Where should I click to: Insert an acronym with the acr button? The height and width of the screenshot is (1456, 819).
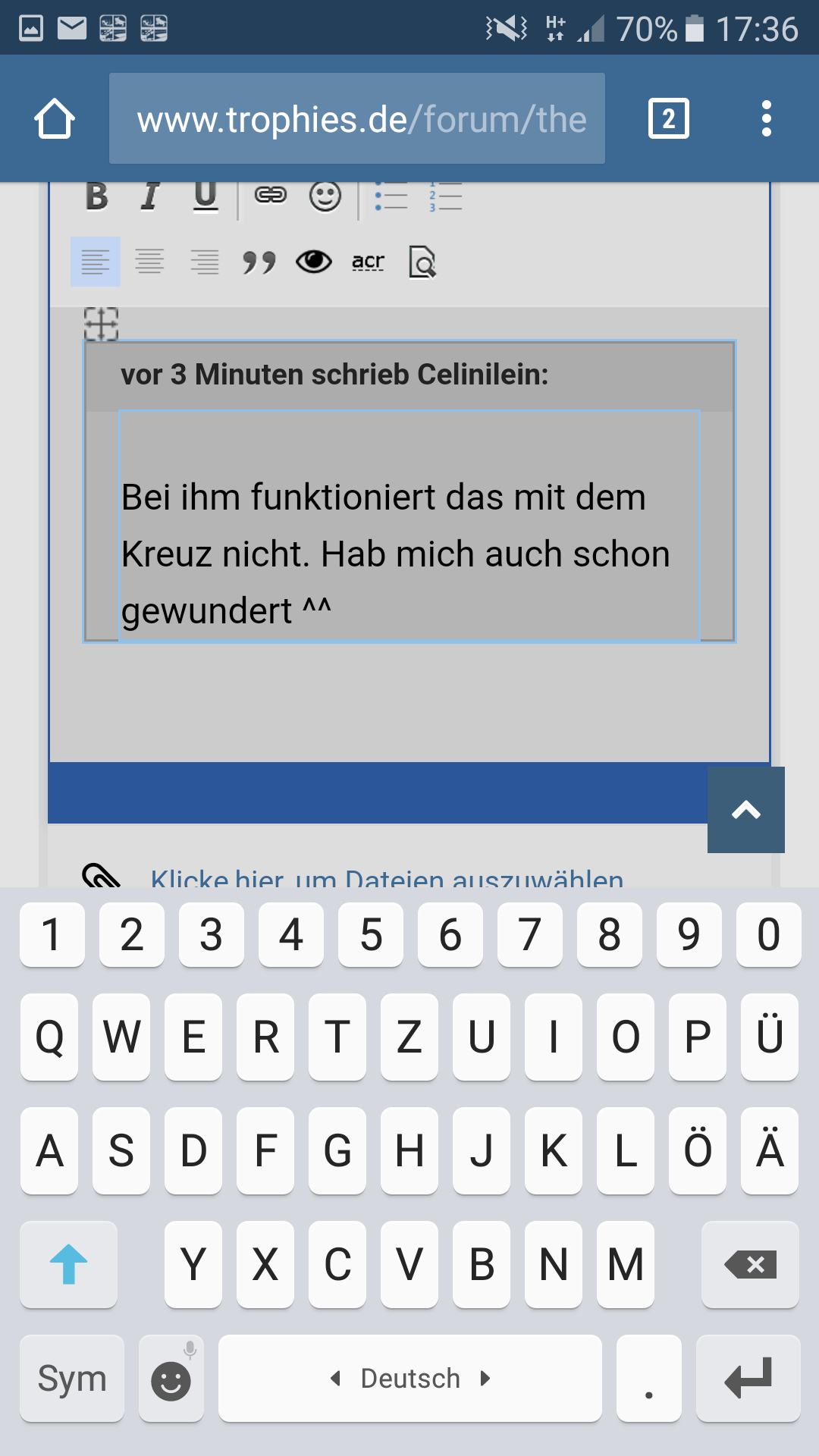tap(369, 262)
